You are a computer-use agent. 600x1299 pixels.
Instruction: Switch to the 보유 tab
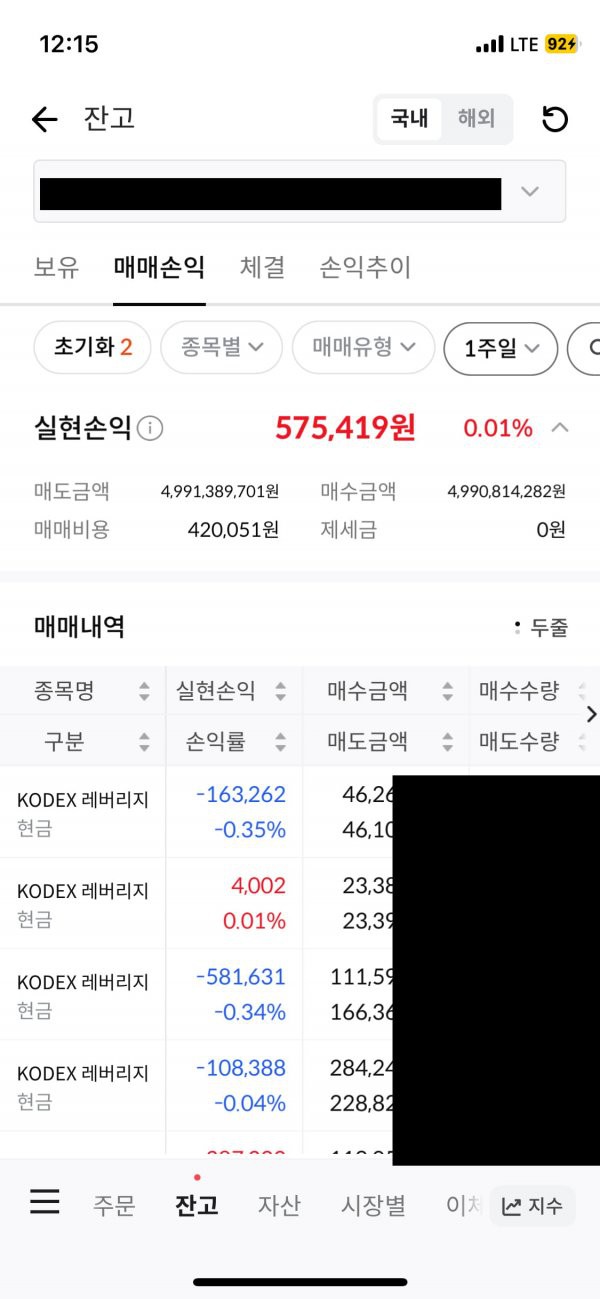click(x=56, y=267)
